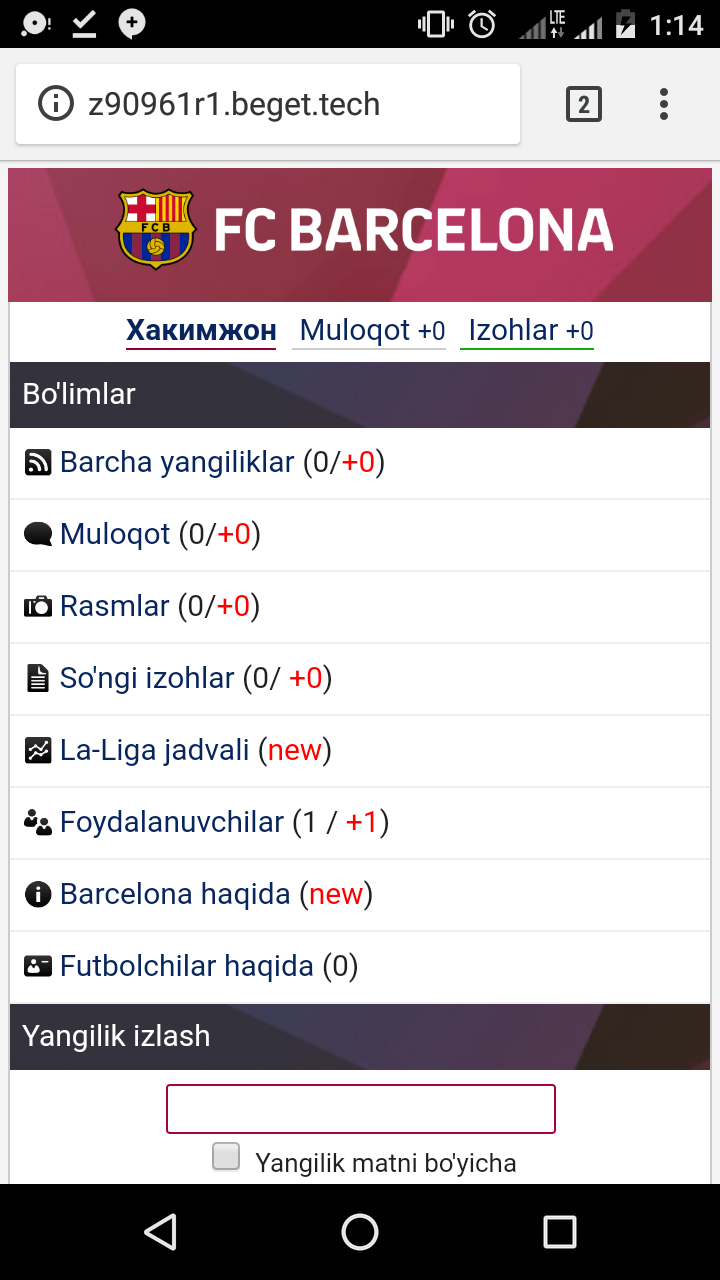The height and width of the screenshot is (1280, 720).
Task: Open La-Liga jadvali
Action: [x=154, y=750]
